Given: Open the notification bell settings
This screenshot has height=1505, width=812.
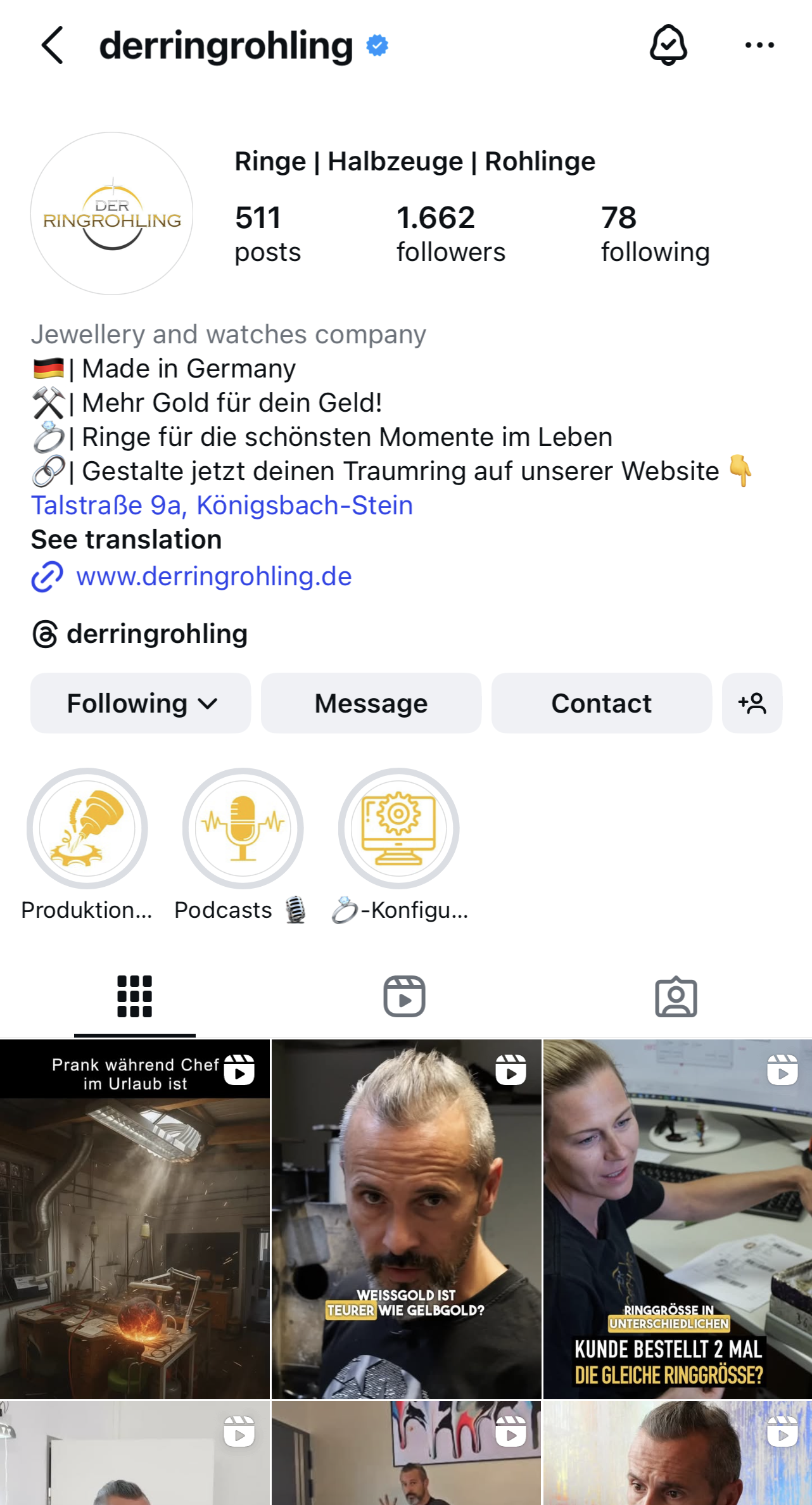Looking at the screenshot, I should pyautogui.click(x=668, y=46).
